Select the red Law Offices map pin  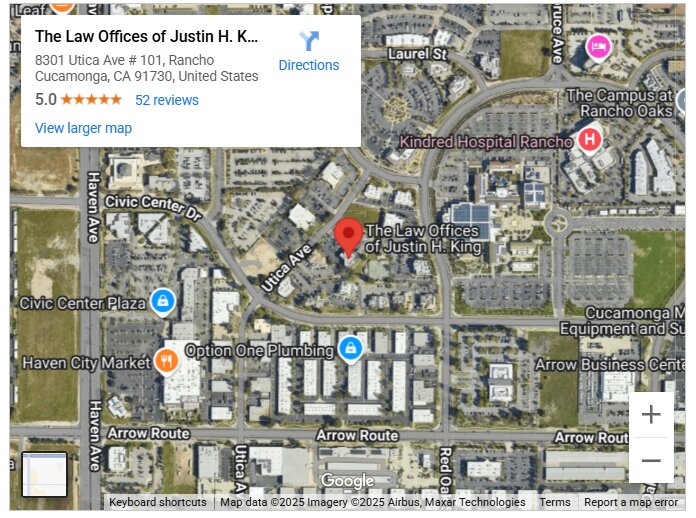(348, 238)
